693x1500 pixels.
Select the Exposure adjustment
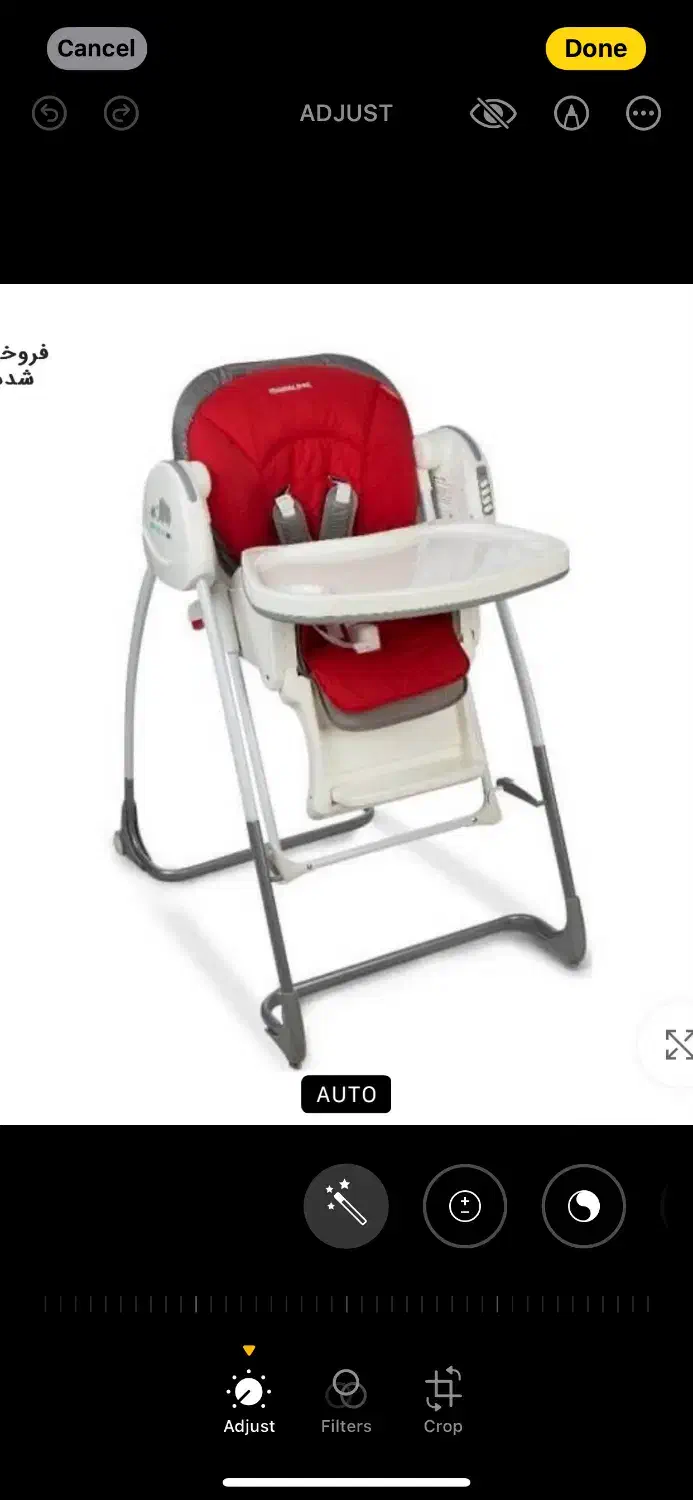465,1206
